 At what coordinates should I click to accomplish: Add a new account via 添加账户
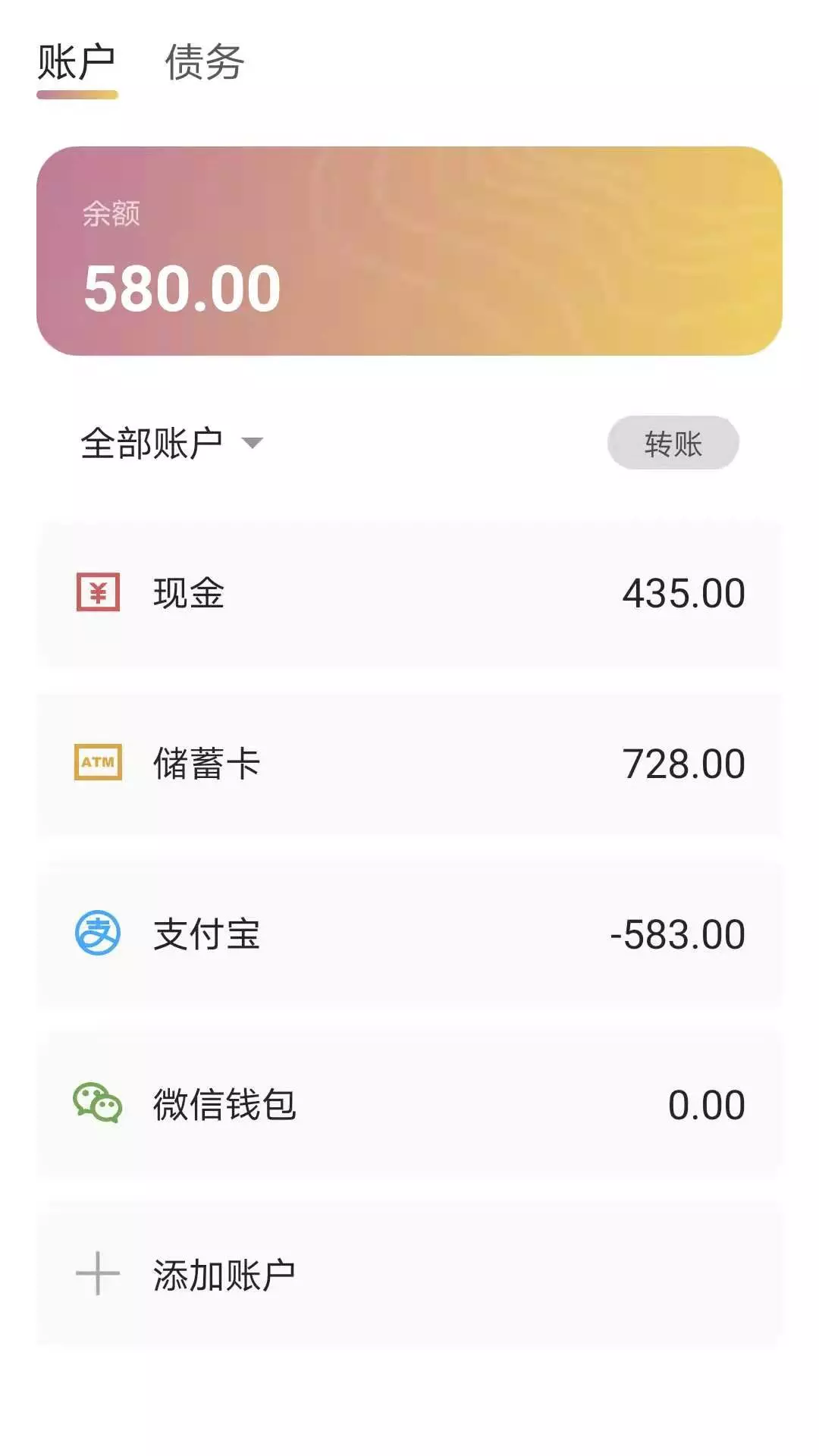(409, 1275)
